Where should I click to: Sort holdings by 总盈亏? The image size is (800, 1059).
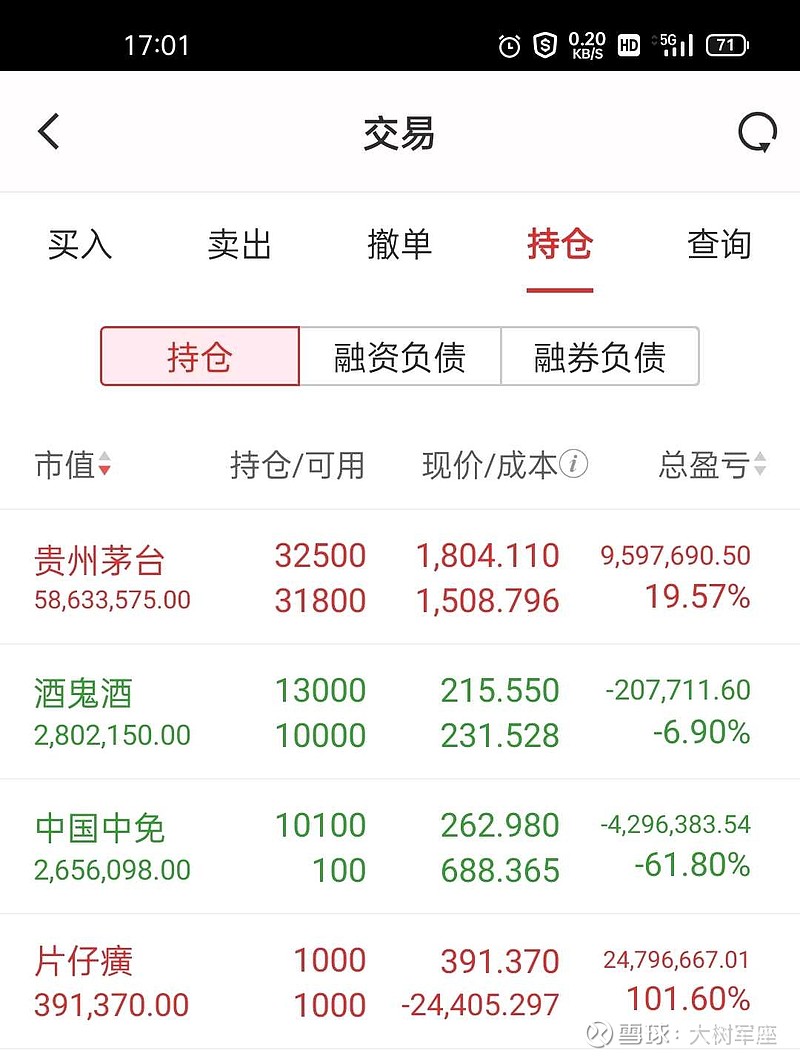[712, 465]
